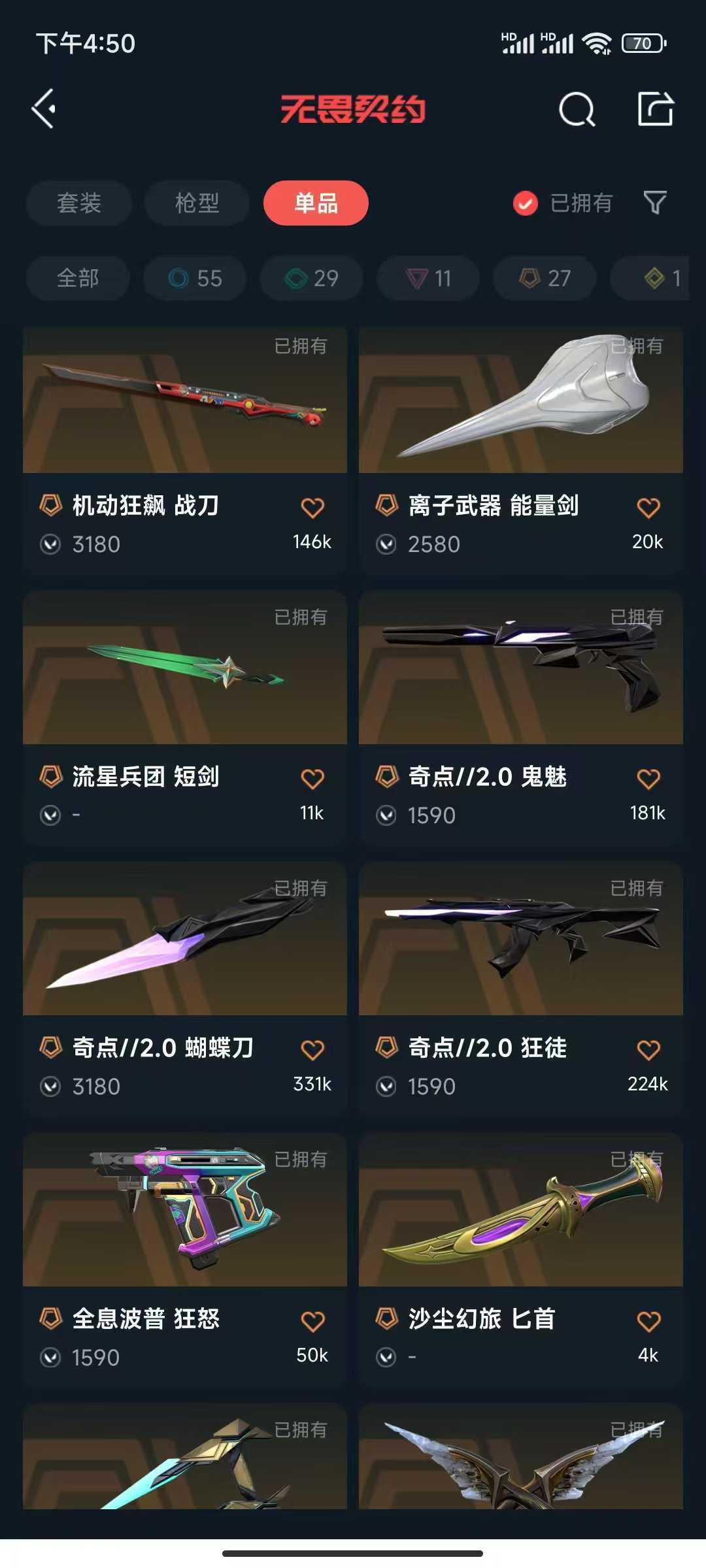Viewport: 706px width, 1568px height.
Task: Select the 全部 filter chip
Action: tap(78, 278)
